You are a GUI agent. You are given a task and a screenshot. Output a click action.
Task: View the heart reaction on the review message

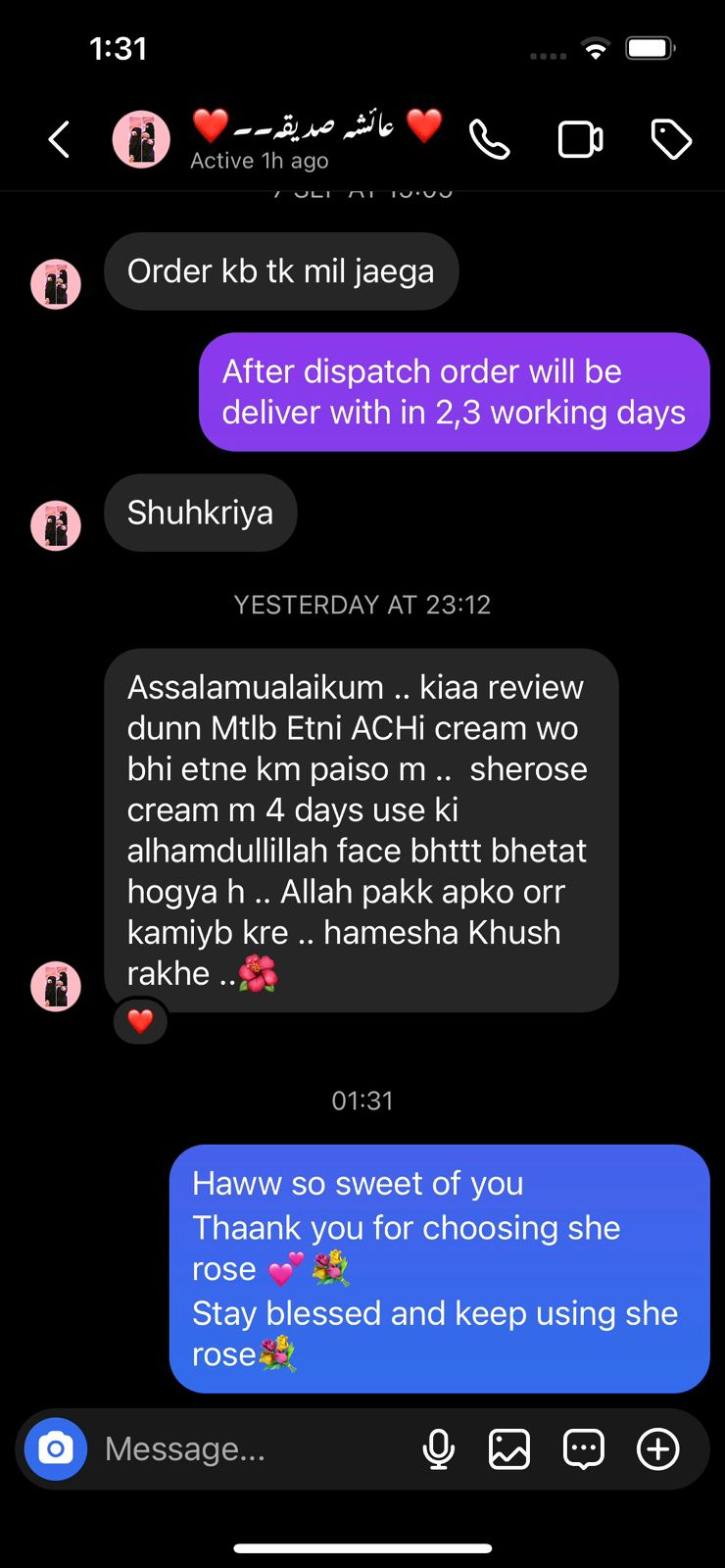(x=140, y=1021)
